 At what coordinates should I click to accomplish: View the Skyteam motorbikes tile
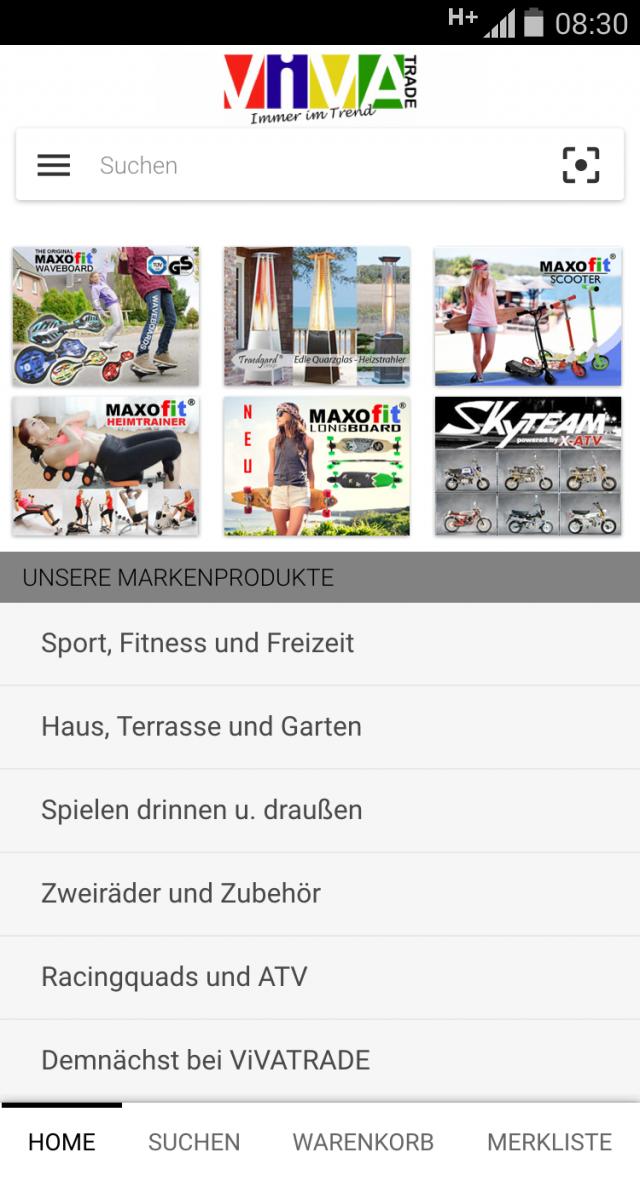coord(528,466)
